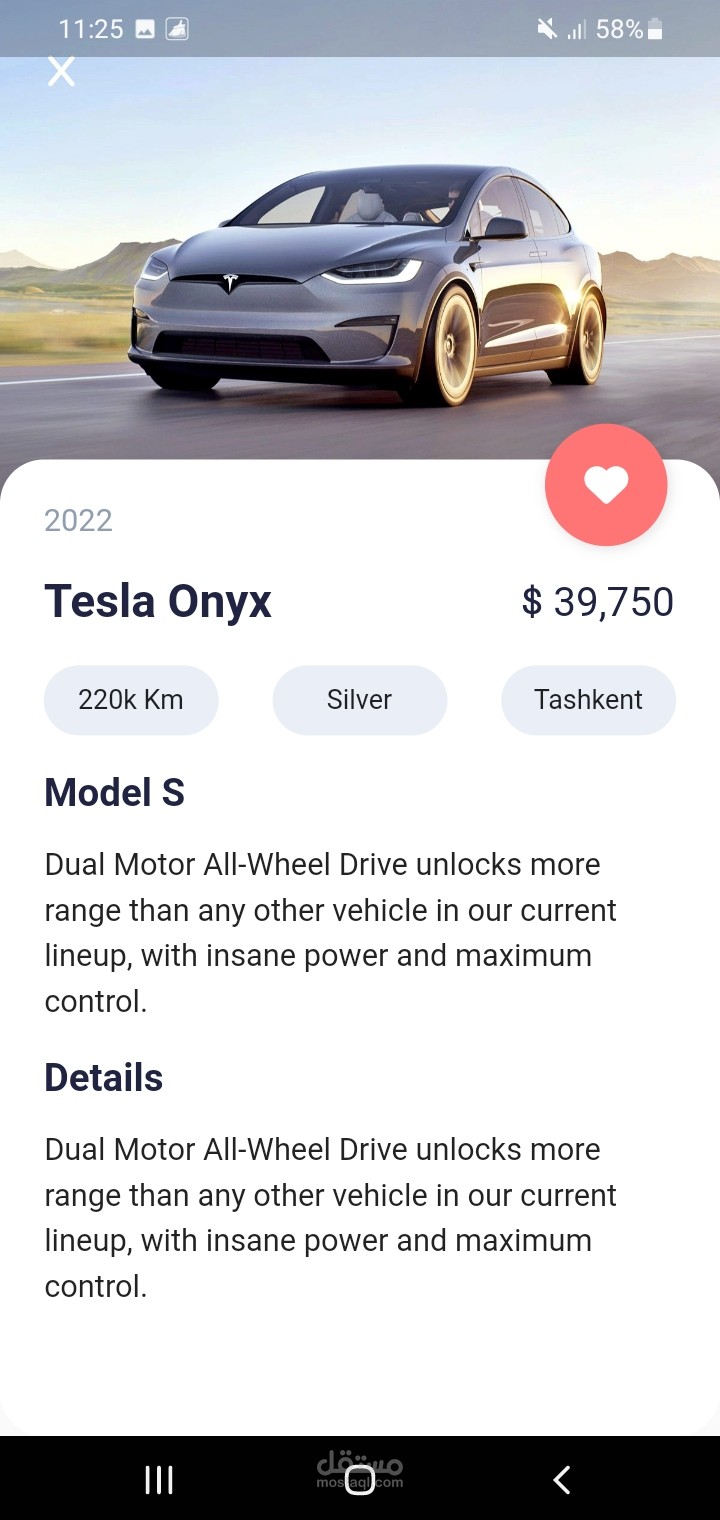Select the 220k Km mileage chip
Screen dimensions: 720x1520
click(x=130, y=700)
